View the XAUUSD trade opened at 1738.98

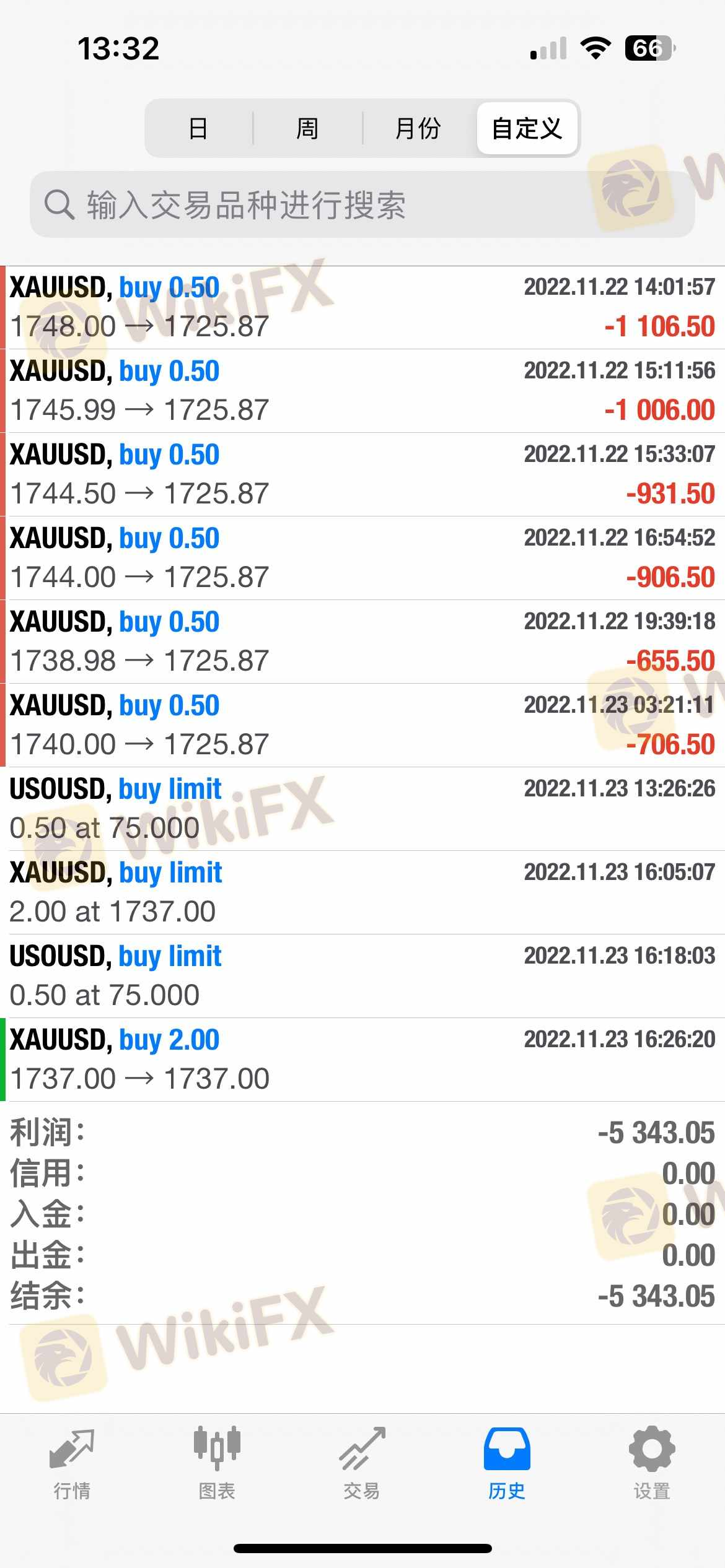click(x=362, y=642)
